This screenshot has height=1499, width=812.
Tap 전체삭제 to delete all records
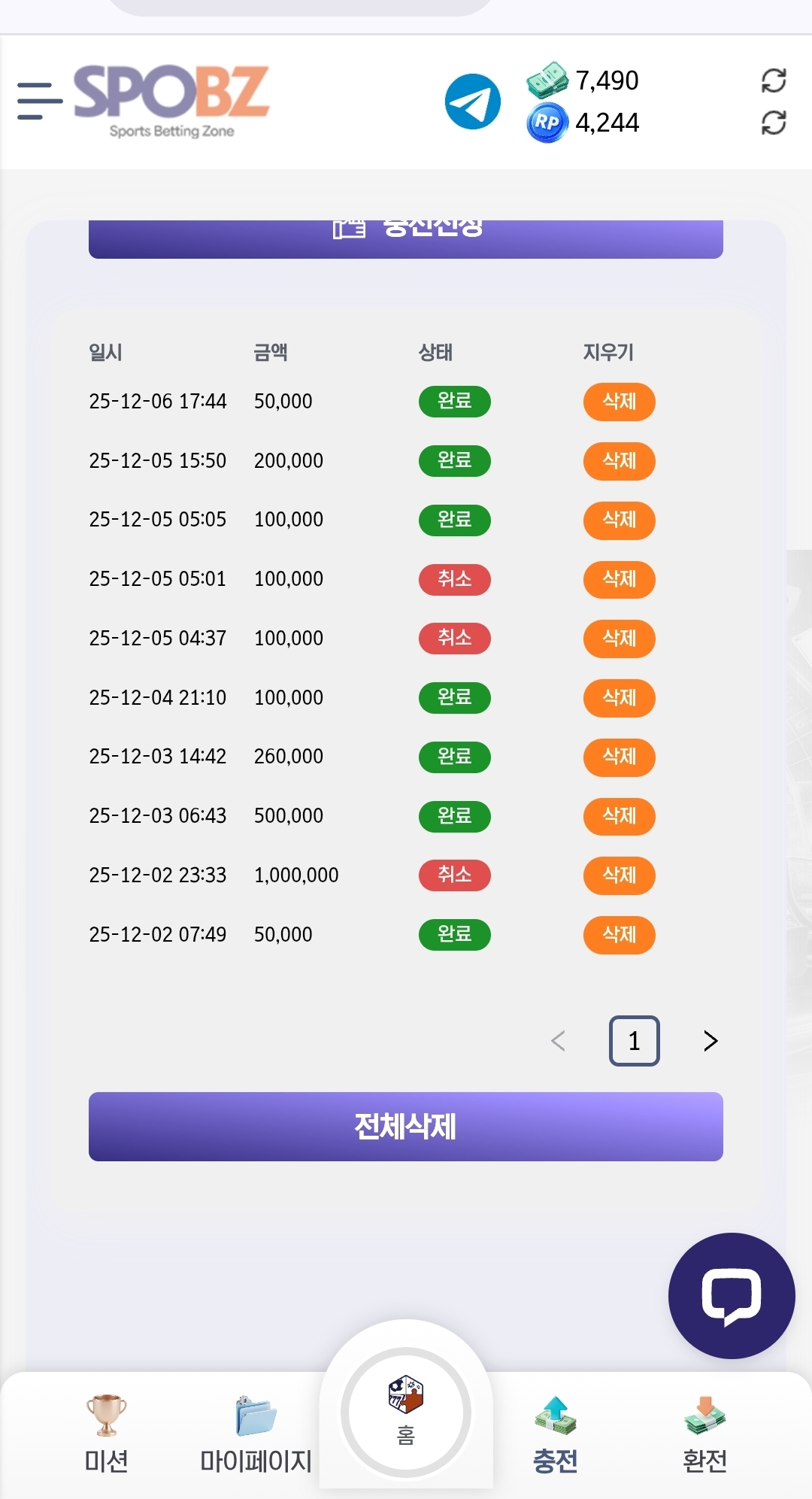(406, 1127)
